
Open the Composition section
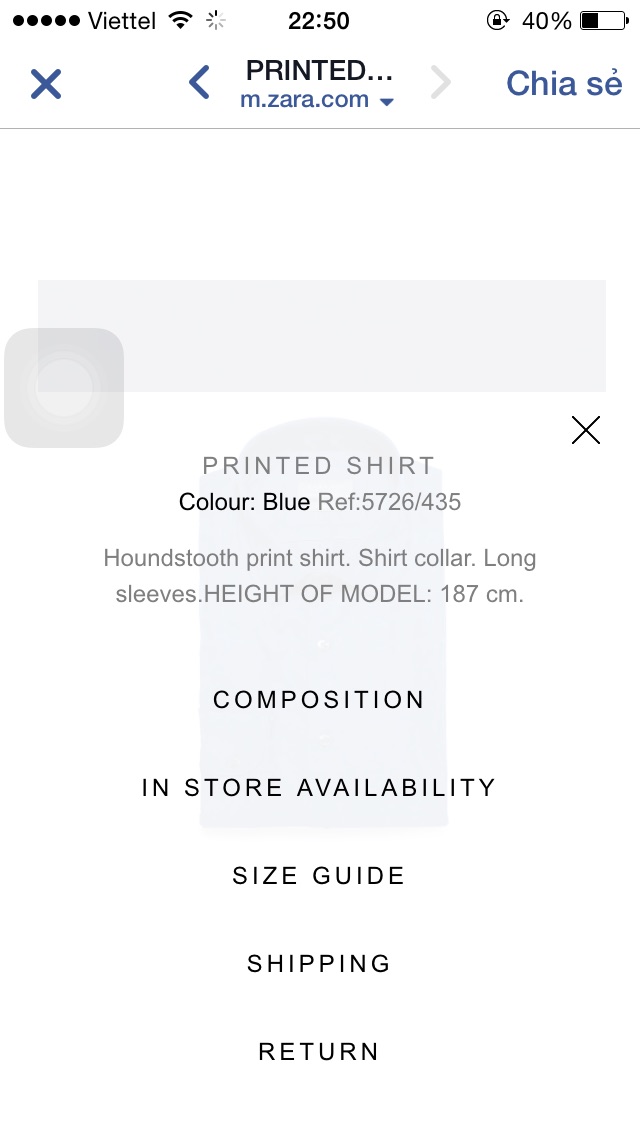[319, 700]
